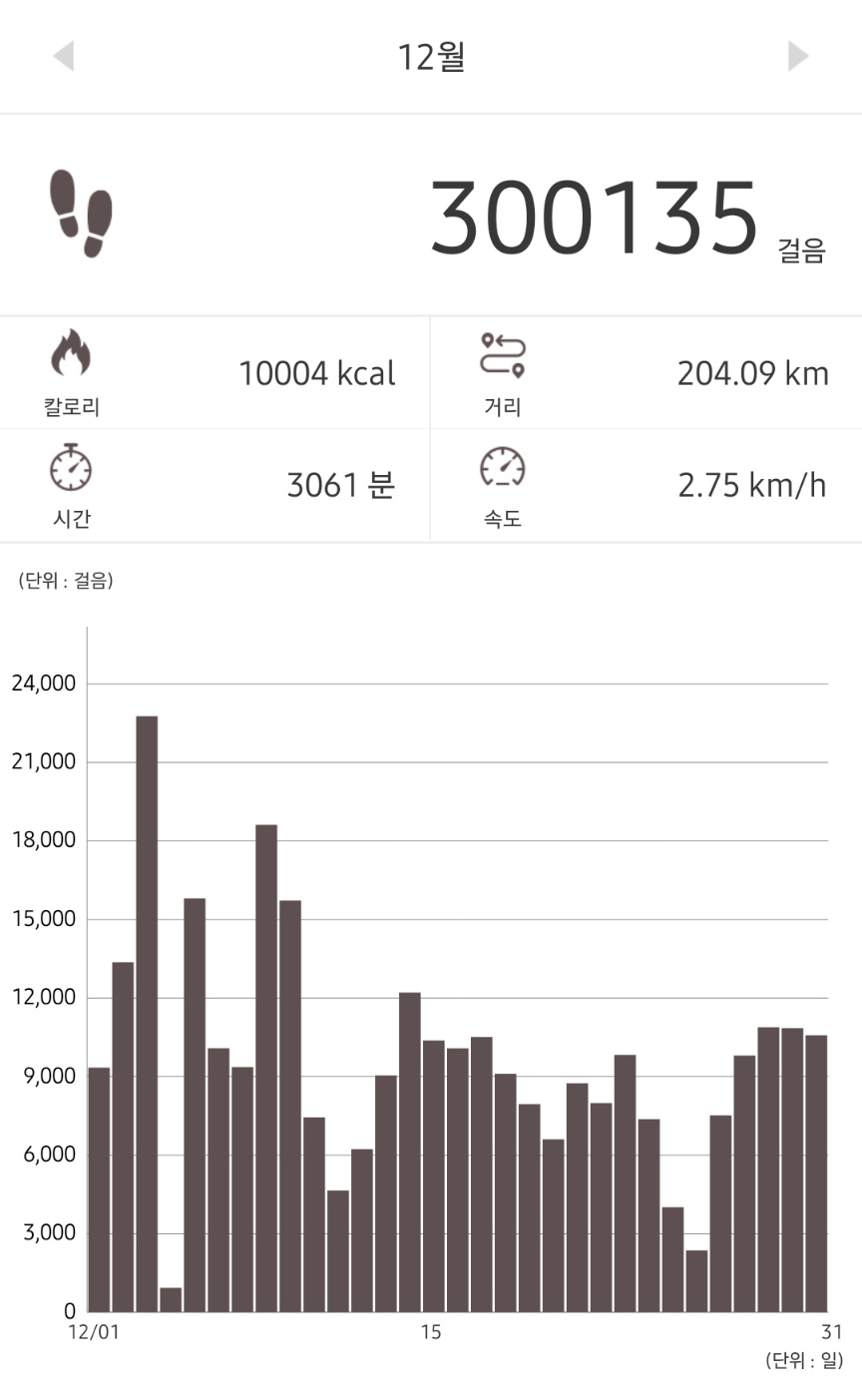Go to the previous month

click(63, 56)
